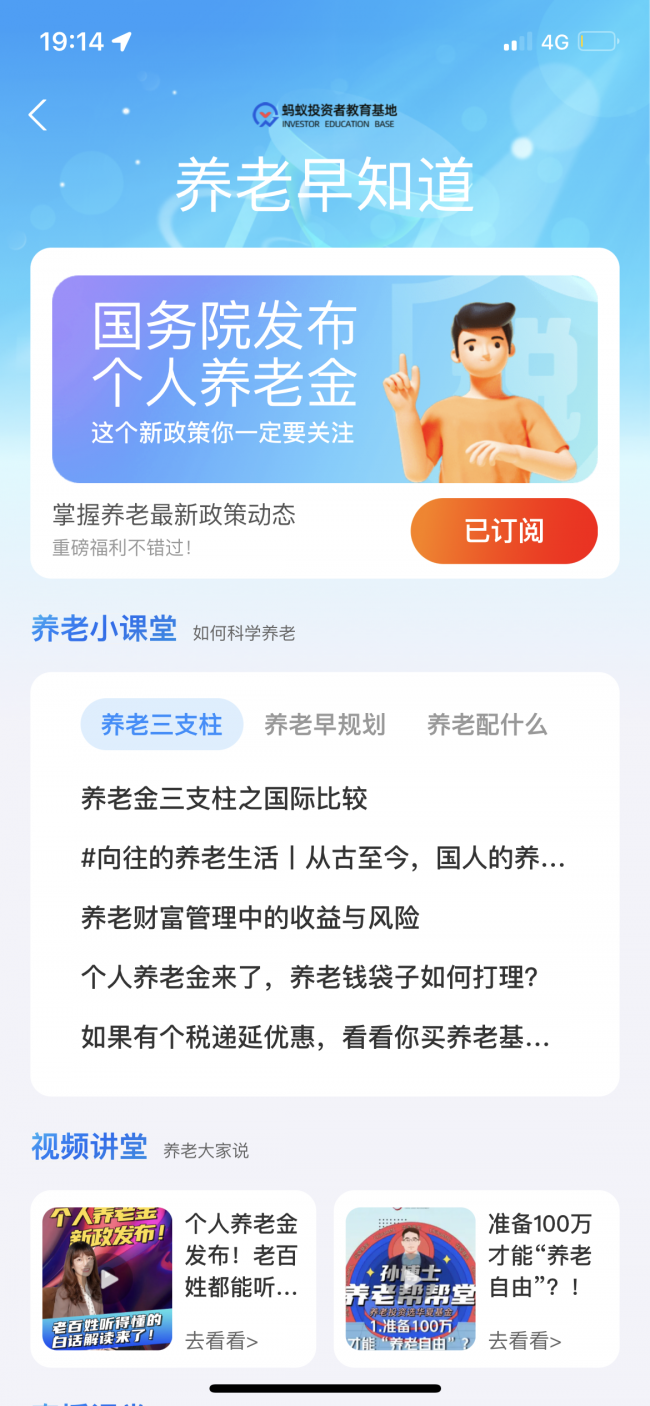The image size is (650, 1406).
Task: Open 个人养老金来了，养老钱袋子如何打理
Action: (310, 977)
